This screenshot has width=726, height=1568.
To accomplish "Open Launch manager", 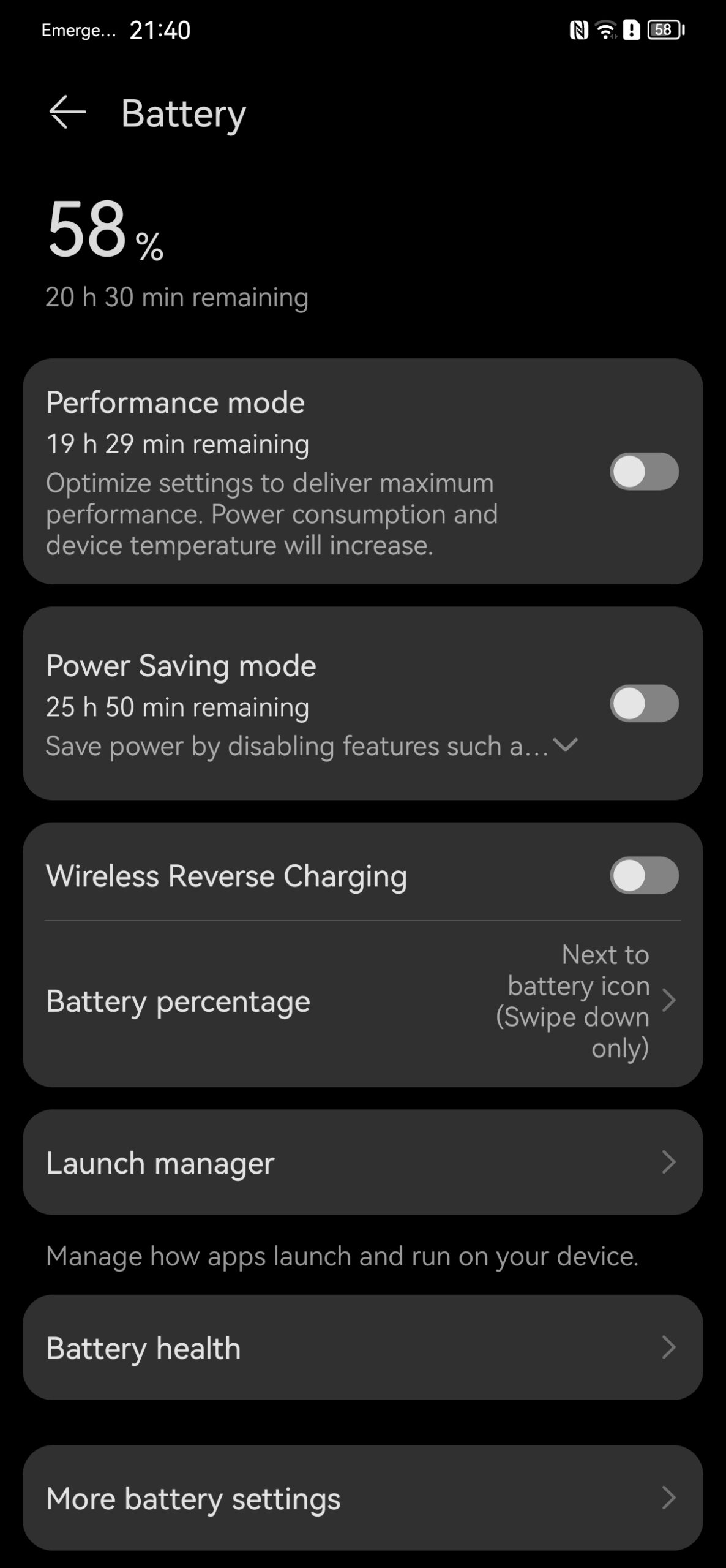I will pyautogui.click(x=363, y=1162).
